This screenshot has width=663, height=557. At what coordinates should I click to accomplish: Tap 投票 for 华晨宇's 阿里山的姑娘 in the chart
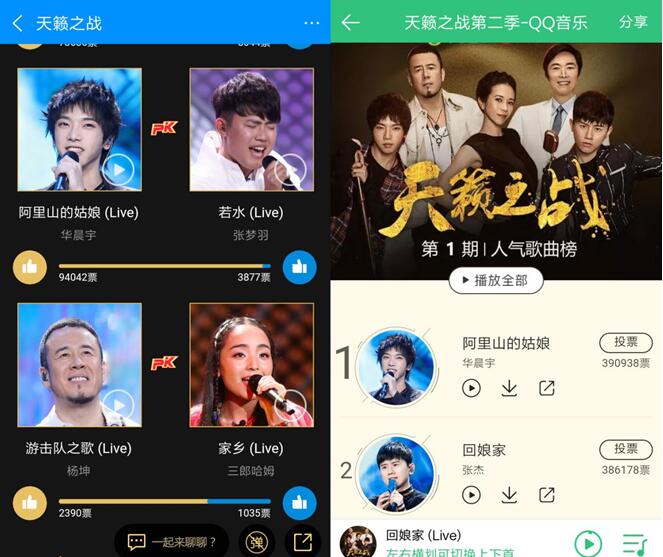(x=625, y=342)
